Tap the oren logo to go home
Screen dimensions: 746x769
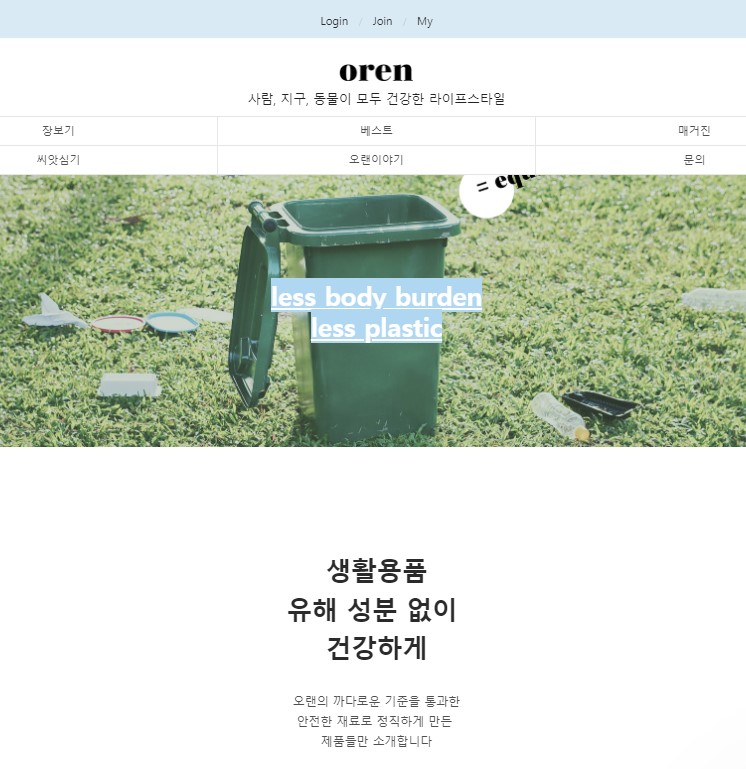click(x=376, y=71)
